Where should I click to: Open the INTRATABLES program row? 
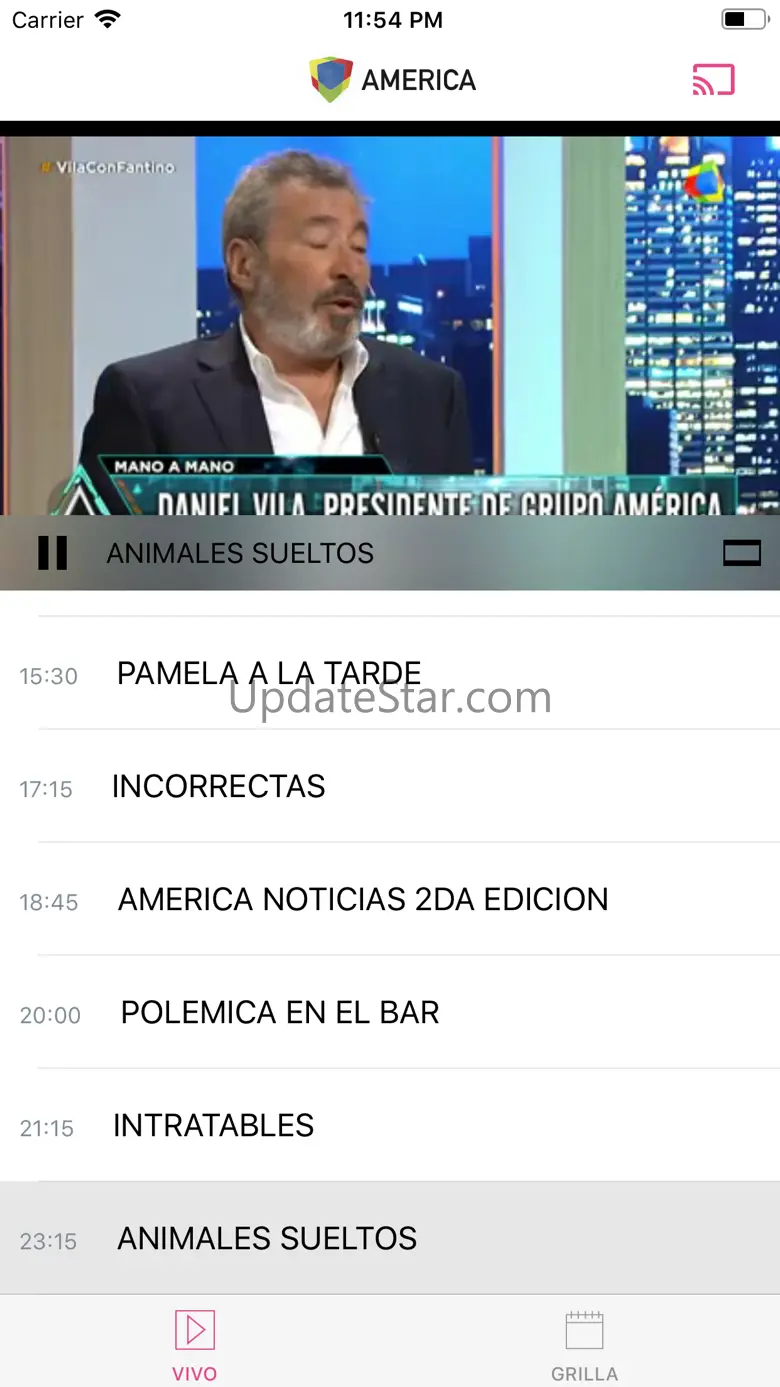[x=214, y=1126]
